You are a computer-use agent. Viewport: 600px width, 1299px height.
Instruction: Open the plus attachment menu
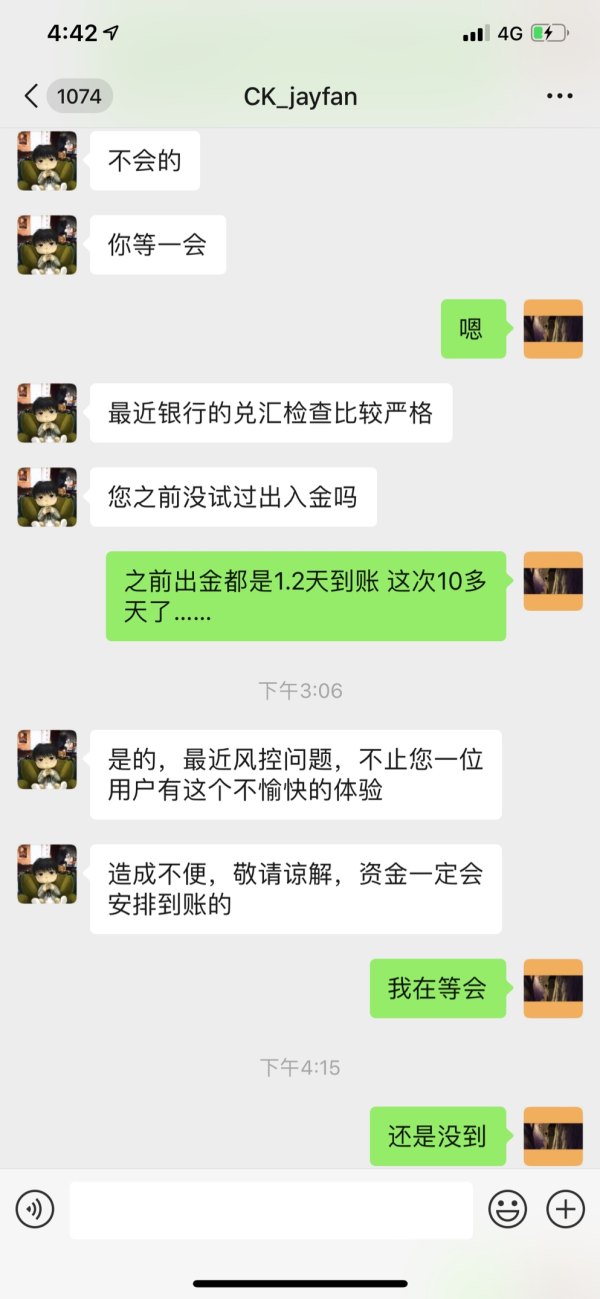[565, 1210]
